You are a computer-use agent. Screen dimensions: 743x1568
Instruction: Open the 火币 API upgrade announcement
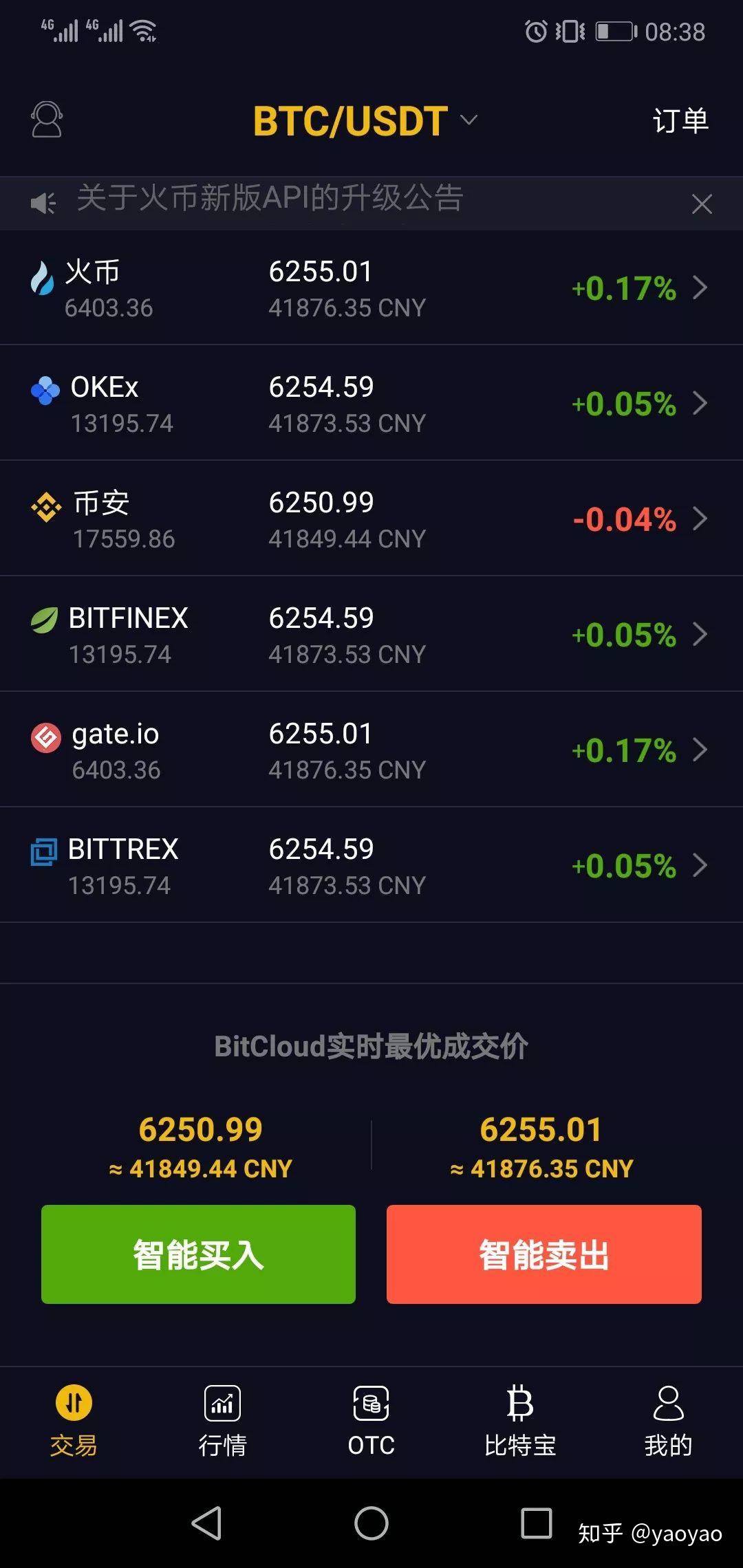click(x=270, y=199)
